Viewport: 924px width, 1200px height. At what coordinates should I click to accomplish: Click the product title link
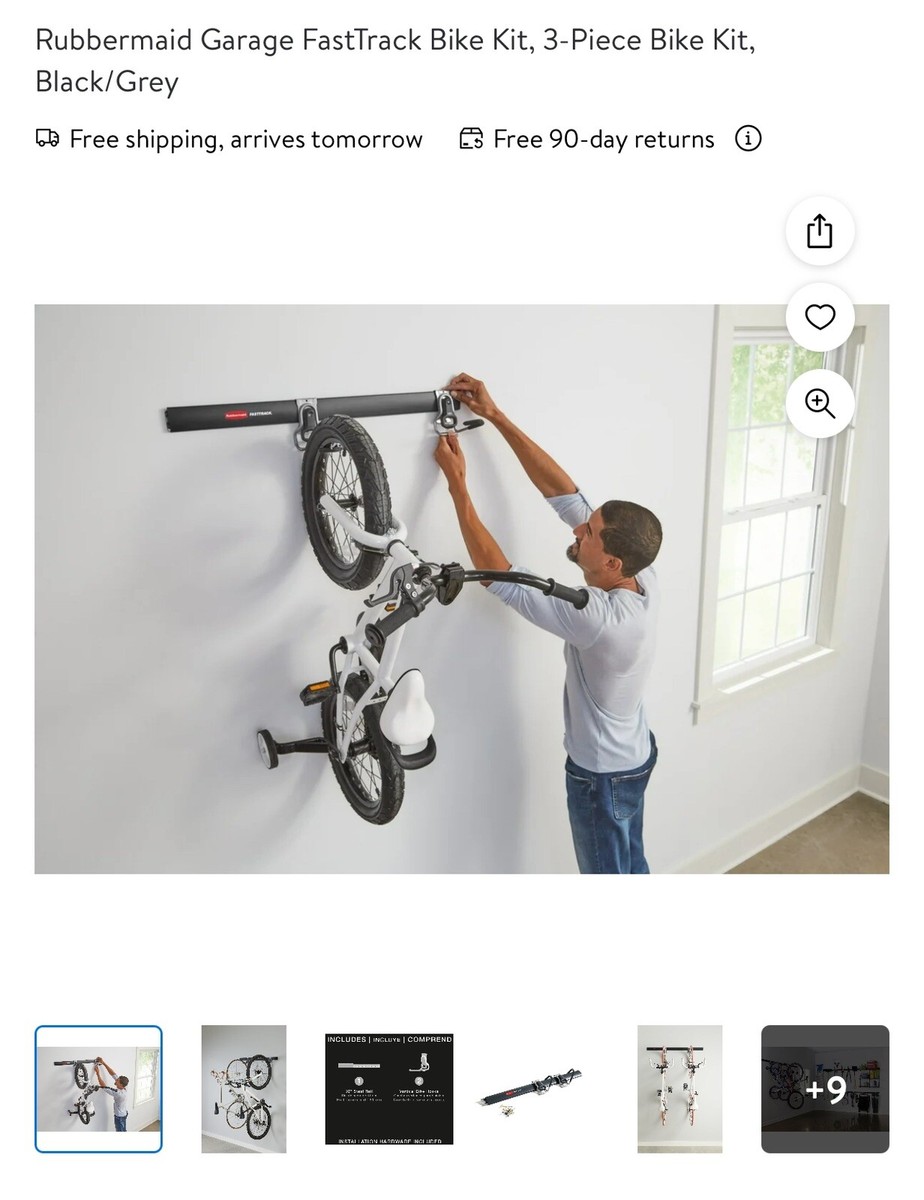(x=396, y=60)
